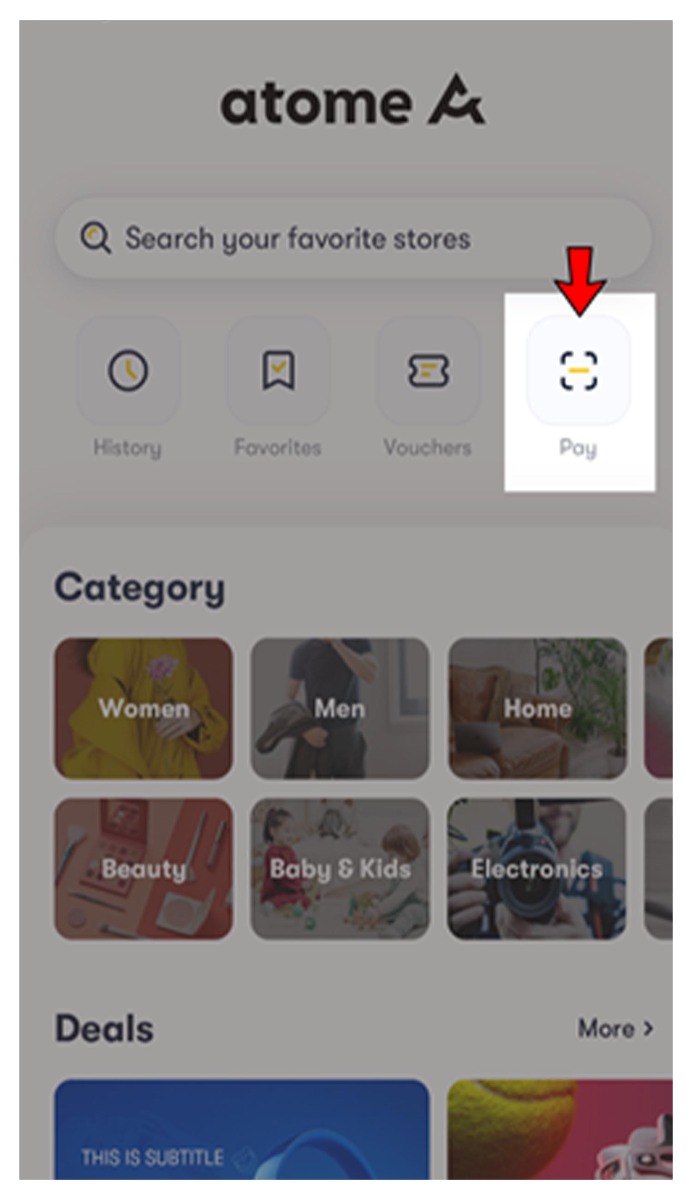Browse the Home category

(x=537, y=708)
